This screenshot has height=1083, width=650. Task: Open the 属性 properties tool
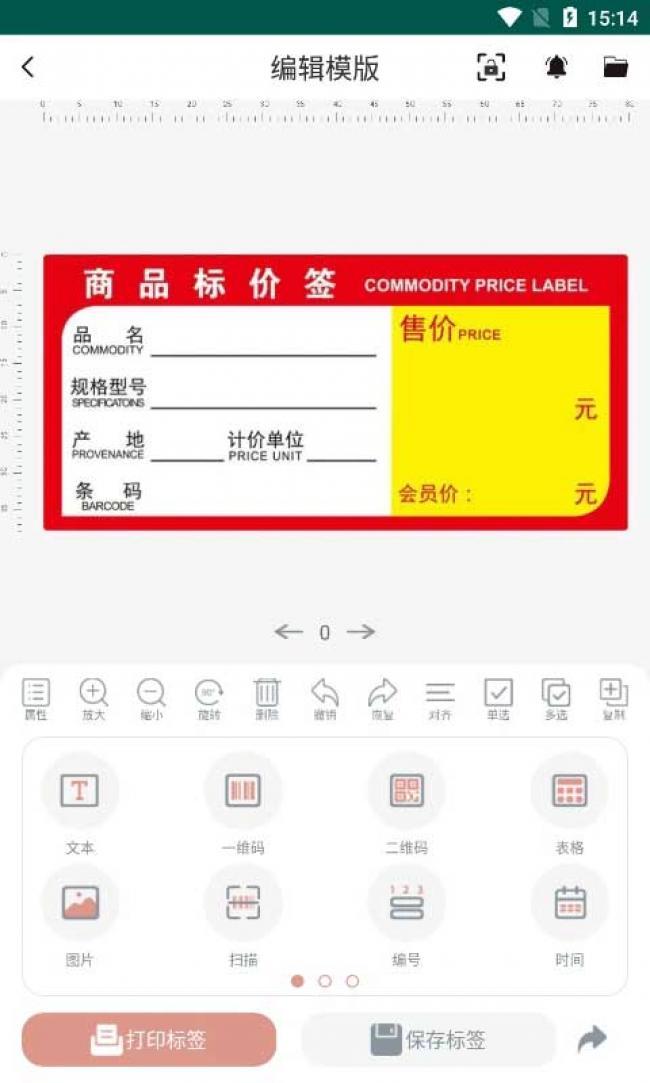[x=36, y=698]
